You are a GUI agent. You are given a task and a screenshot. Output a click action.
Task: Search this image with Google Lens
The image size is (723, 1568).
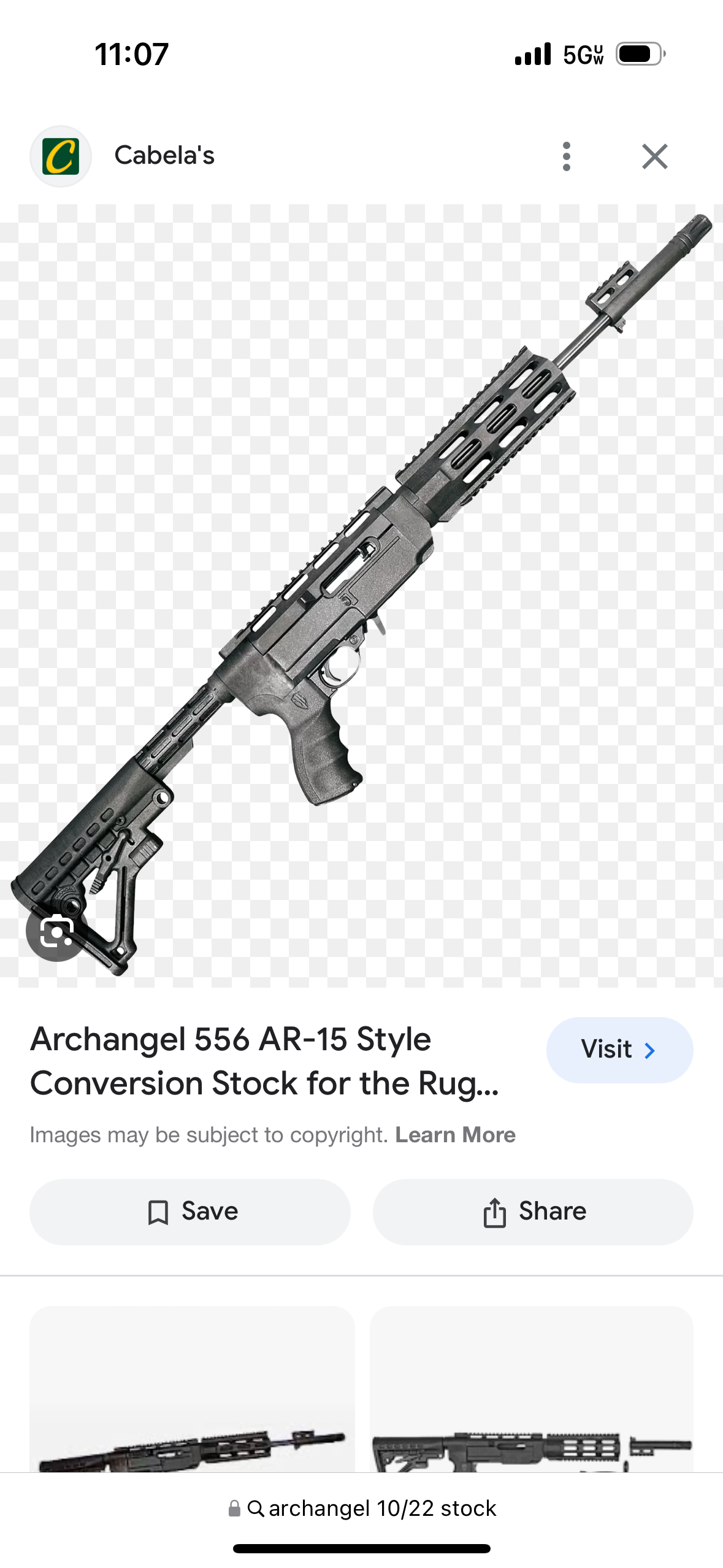coord(56,932)
